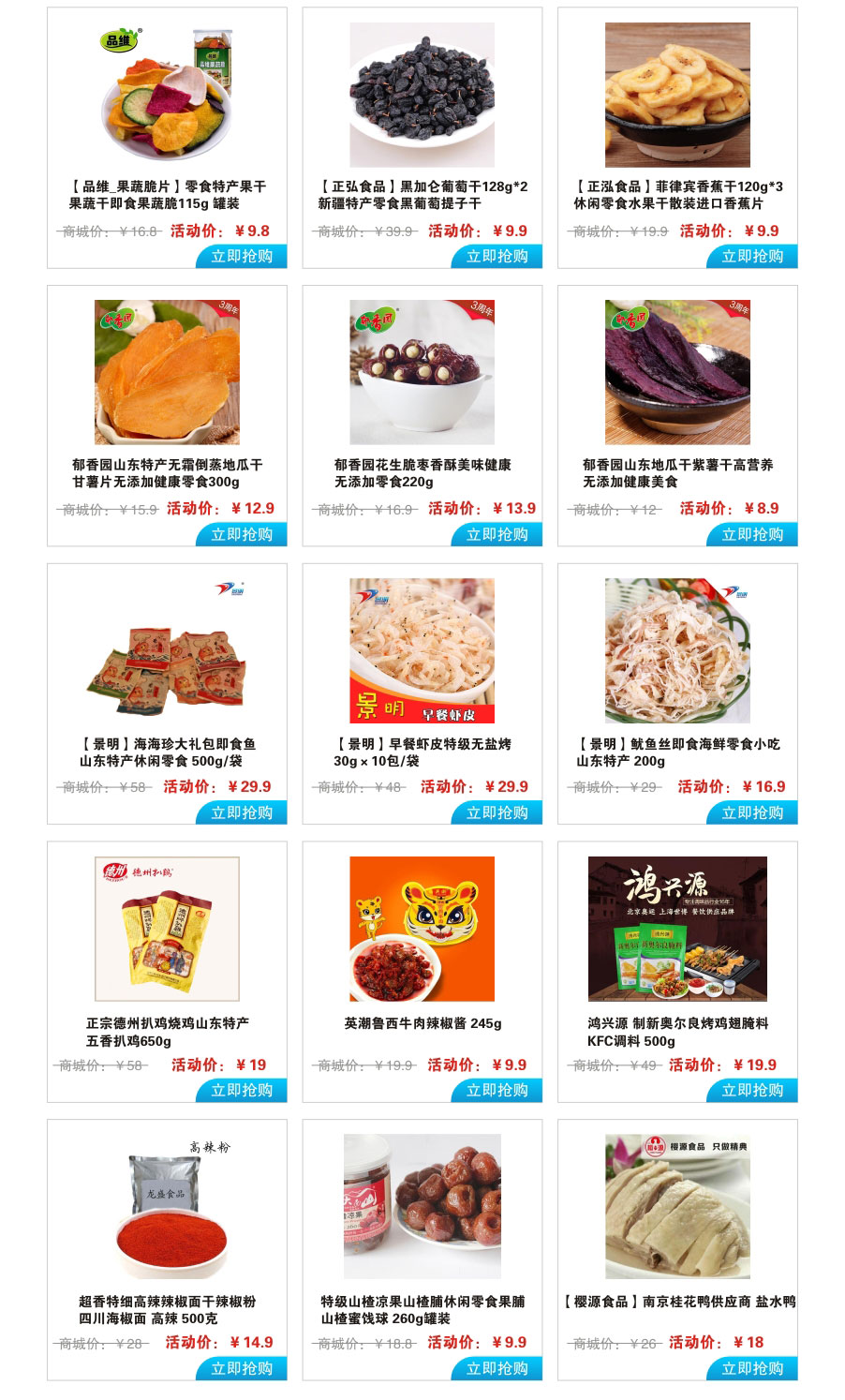Tap 立即抢购 for 鸿兴源 烤鸡翅腌料

click(x=753, y=1090)
